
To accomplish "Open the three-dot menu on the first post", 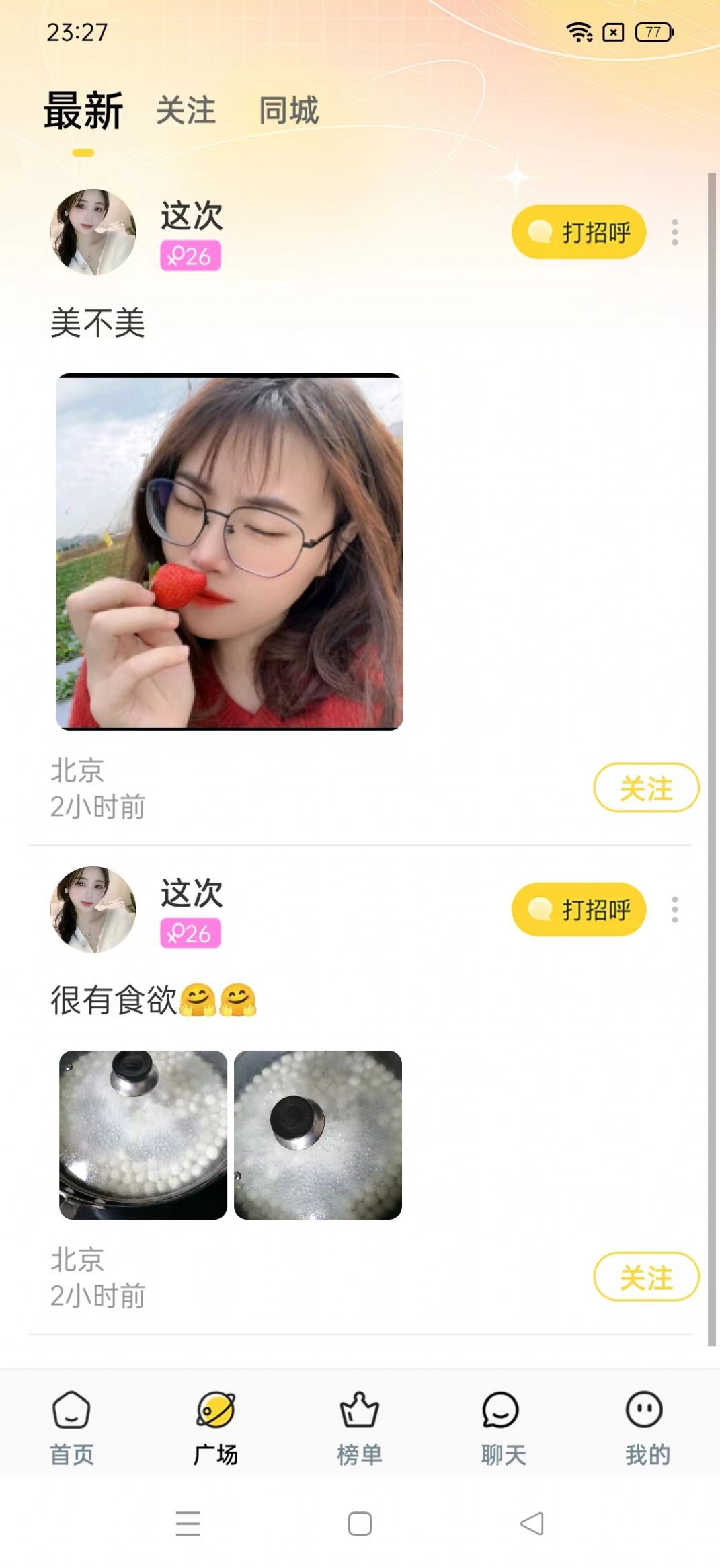I will click(x=676, y=231).
